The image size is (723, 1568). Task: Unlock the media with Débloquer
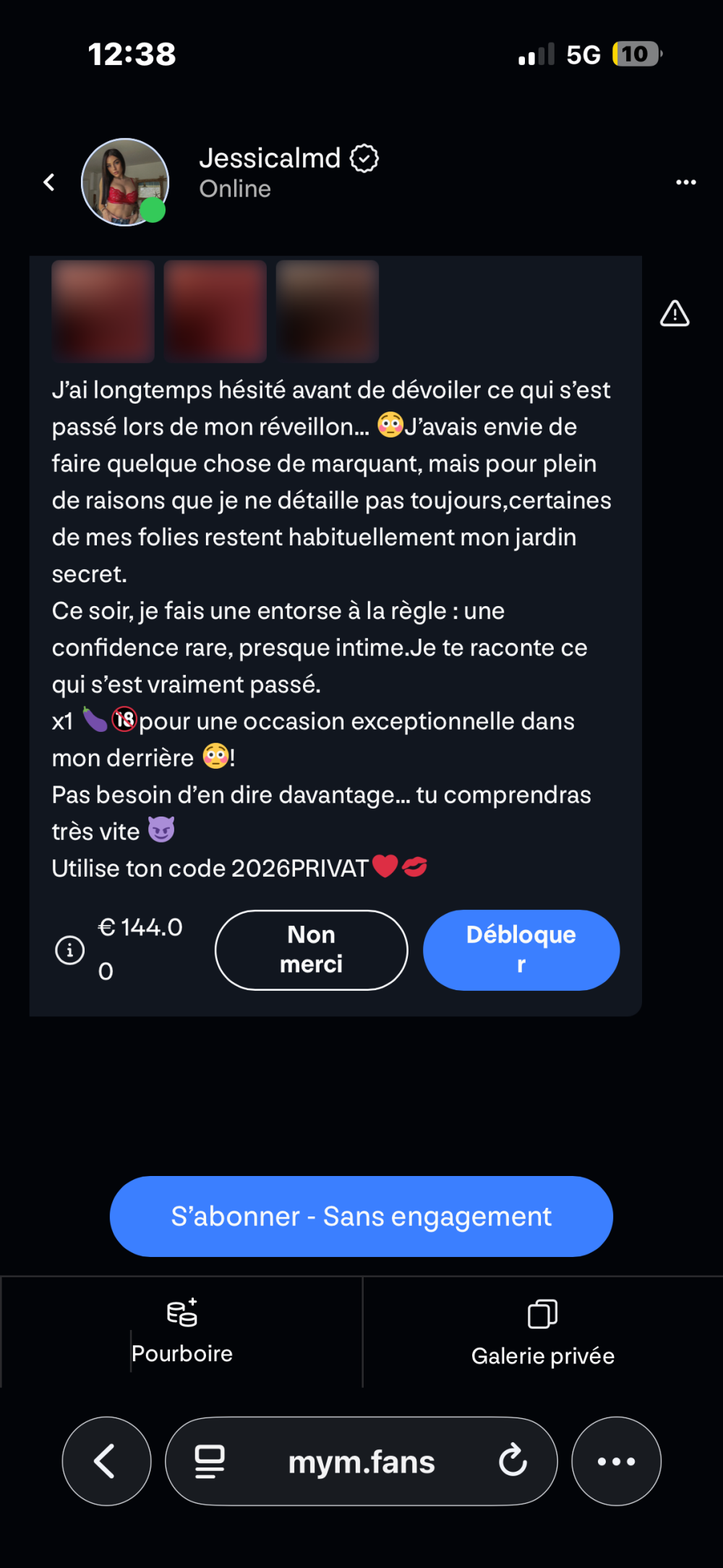click(x=521, y=950)
